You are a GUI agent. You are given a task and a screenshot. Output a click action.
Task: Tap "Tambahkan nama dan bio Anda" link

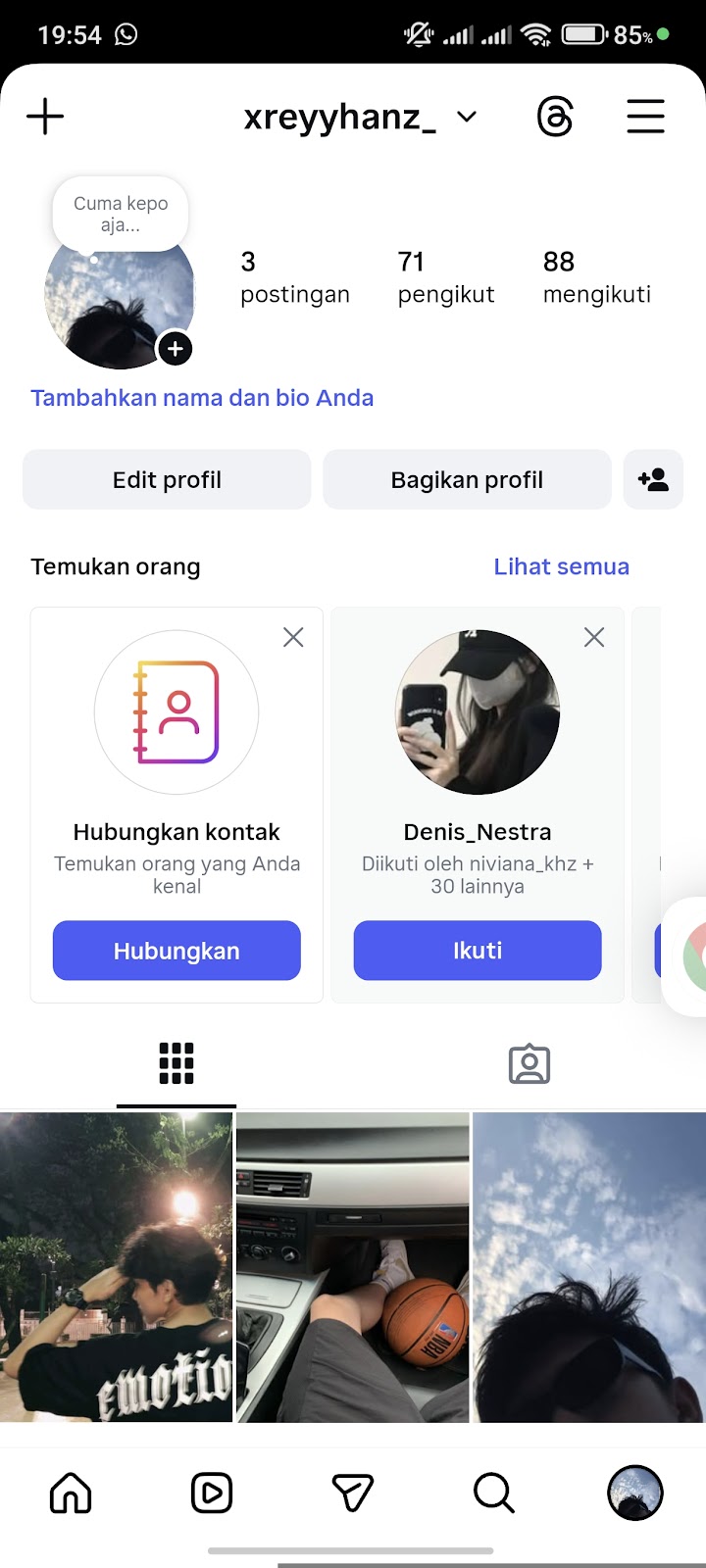(202, 398)
